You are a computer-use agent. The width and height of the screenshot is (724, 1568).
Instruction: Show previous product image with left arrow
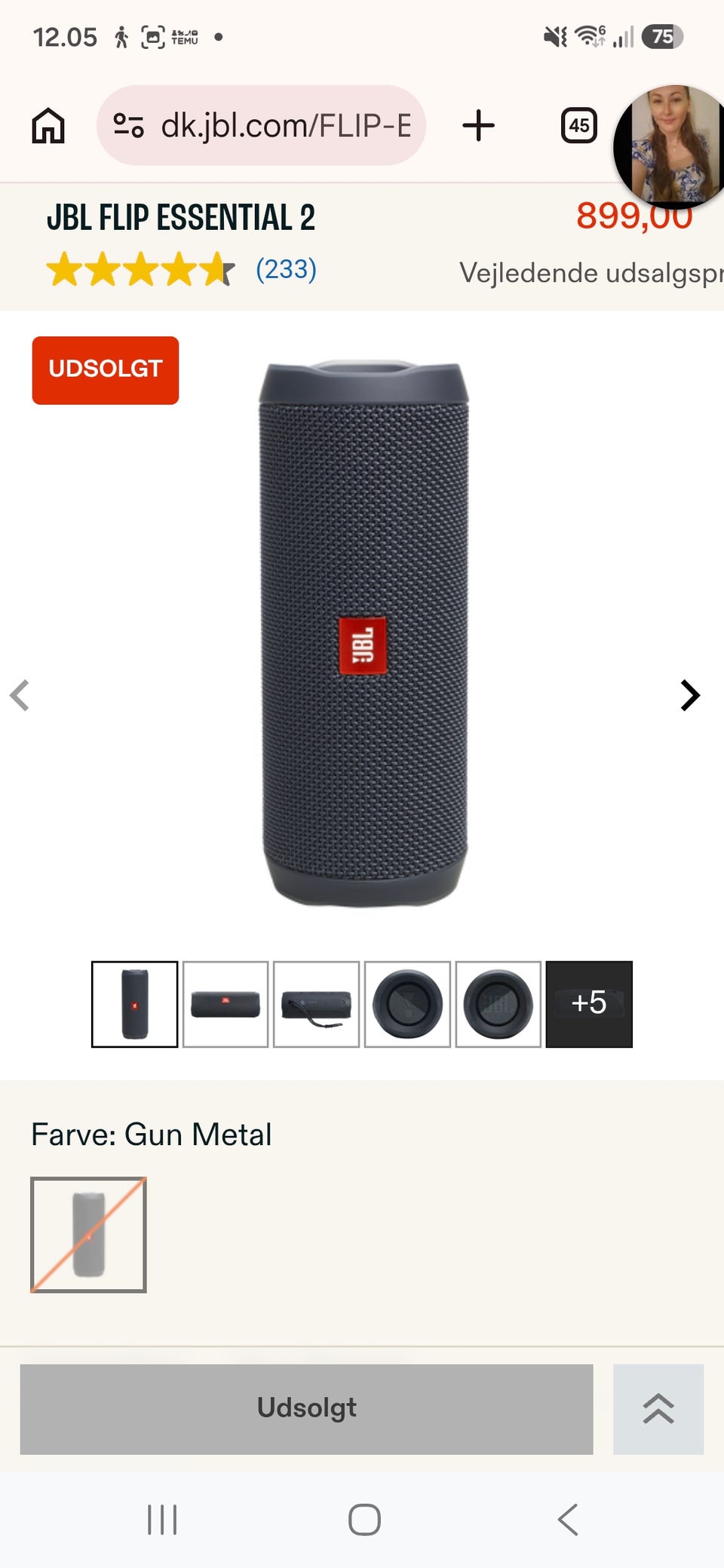coord(20,695)
